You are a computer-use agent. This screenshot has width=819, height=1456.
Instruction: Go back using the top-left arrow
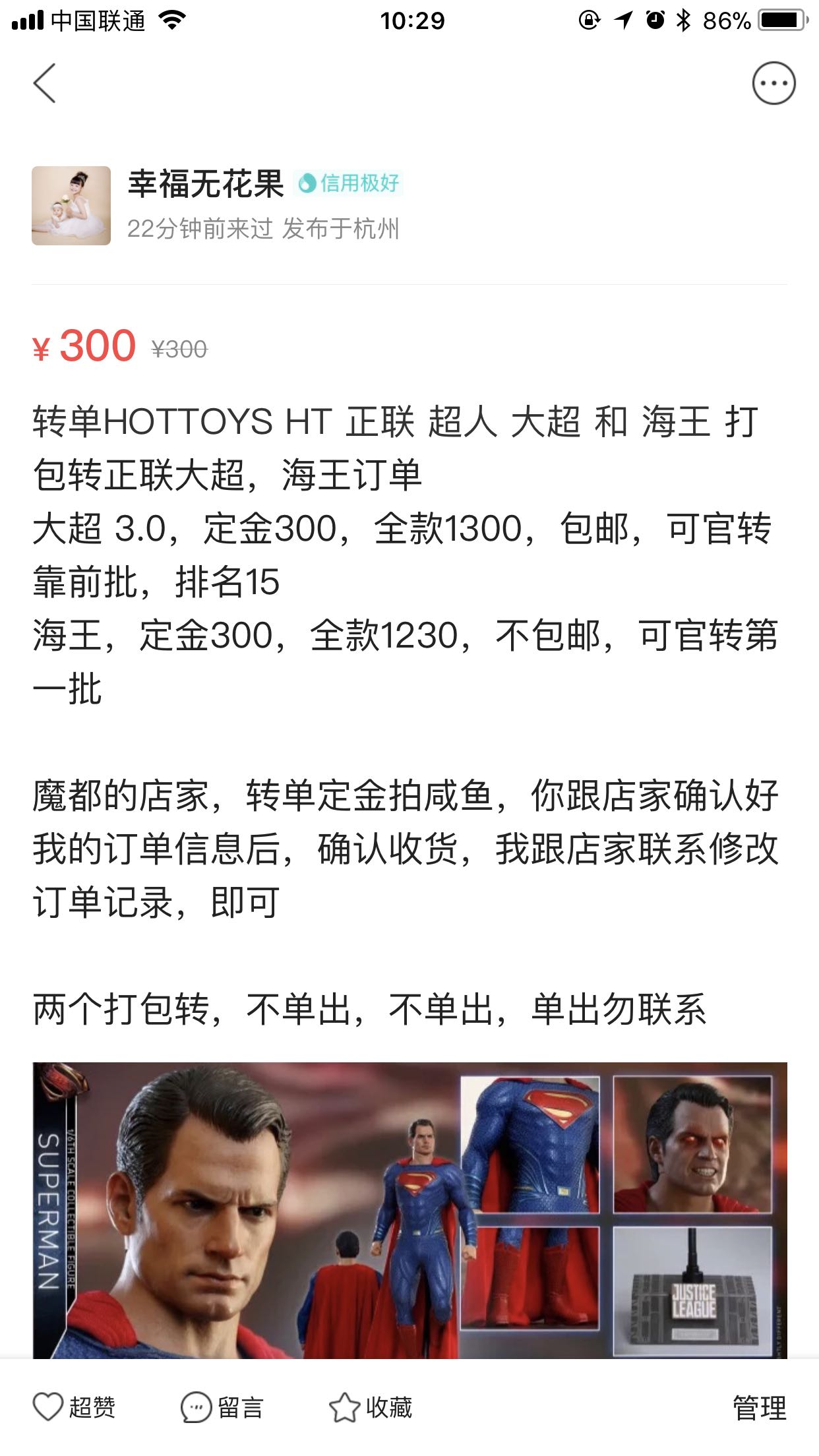[45, 84]
